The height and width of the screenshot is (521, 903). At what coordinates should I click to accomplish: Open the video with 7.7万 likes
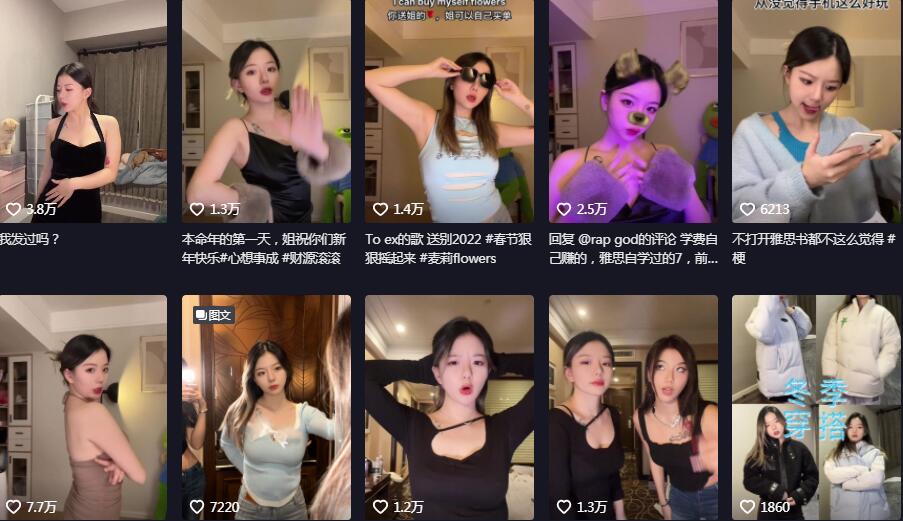83,405
